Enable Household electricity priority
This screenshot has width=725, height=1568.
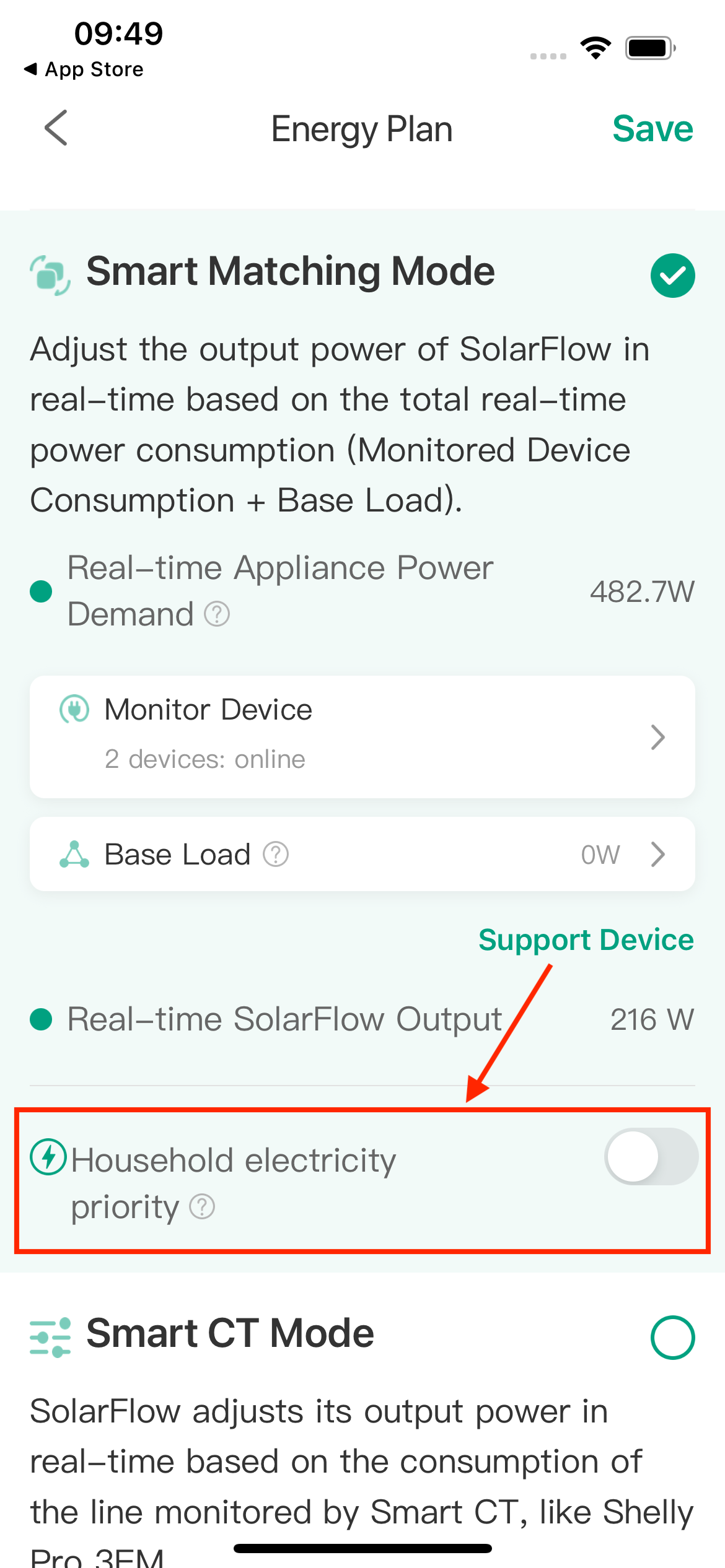(651, 1156)
